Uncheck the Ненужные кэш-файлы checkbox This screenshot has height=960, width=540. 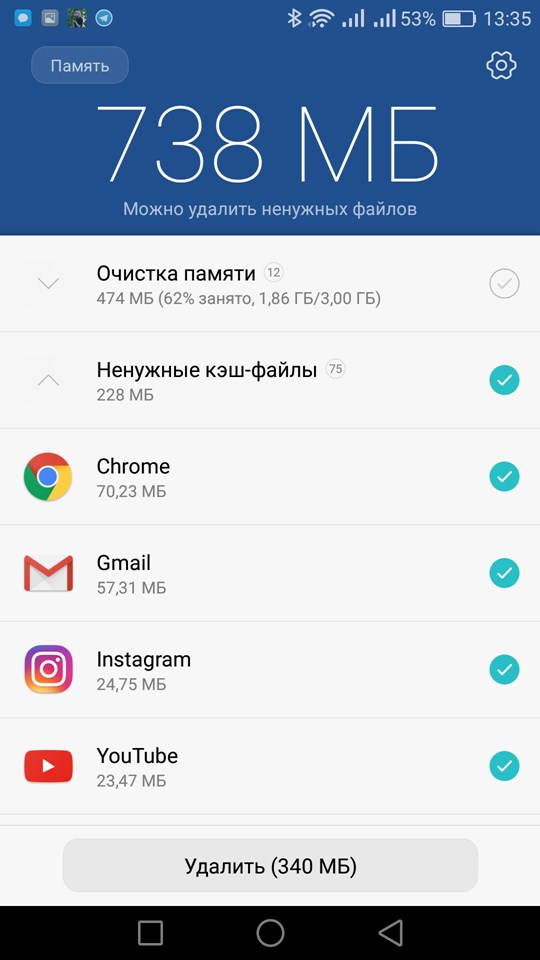coord(504,380)
